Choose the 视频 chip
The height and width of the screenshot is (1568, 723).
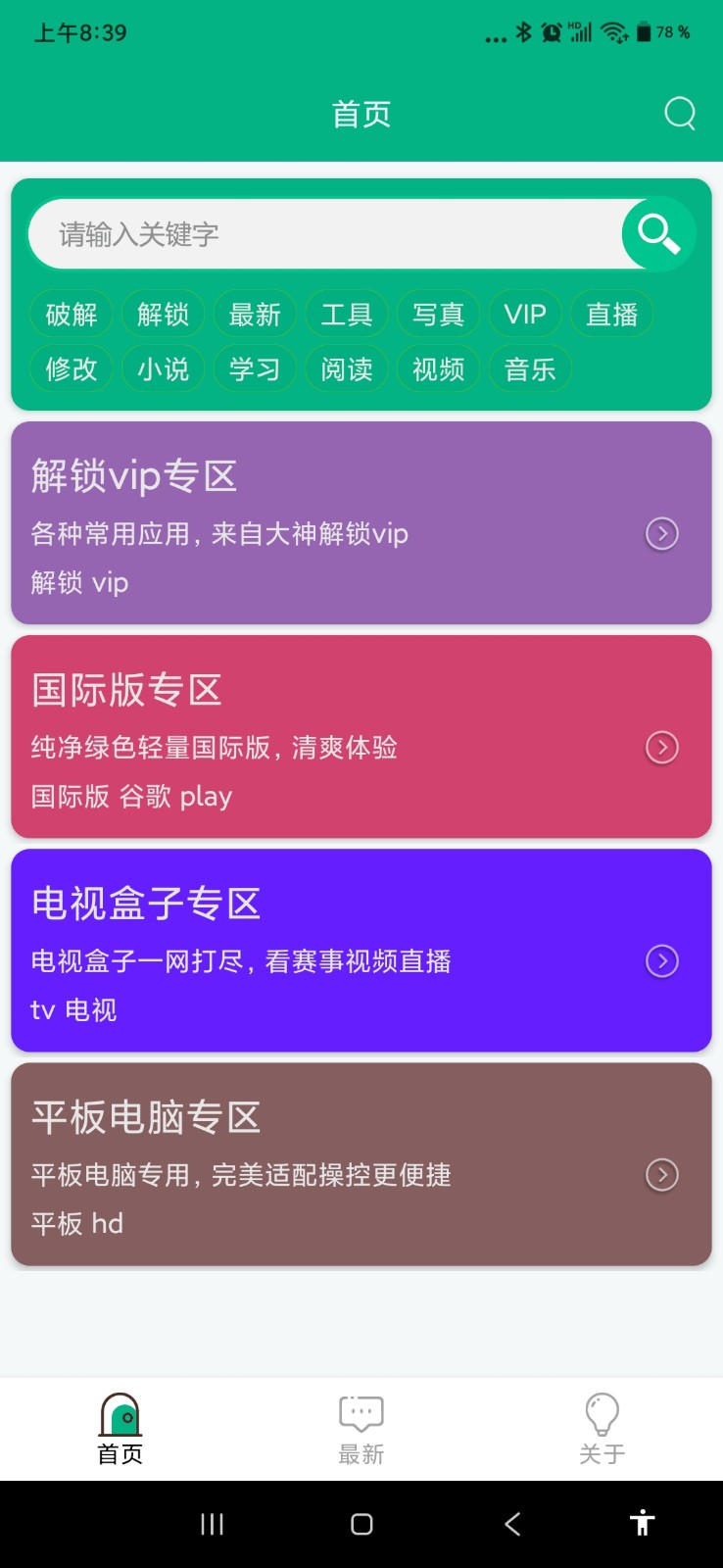[438, 369]
